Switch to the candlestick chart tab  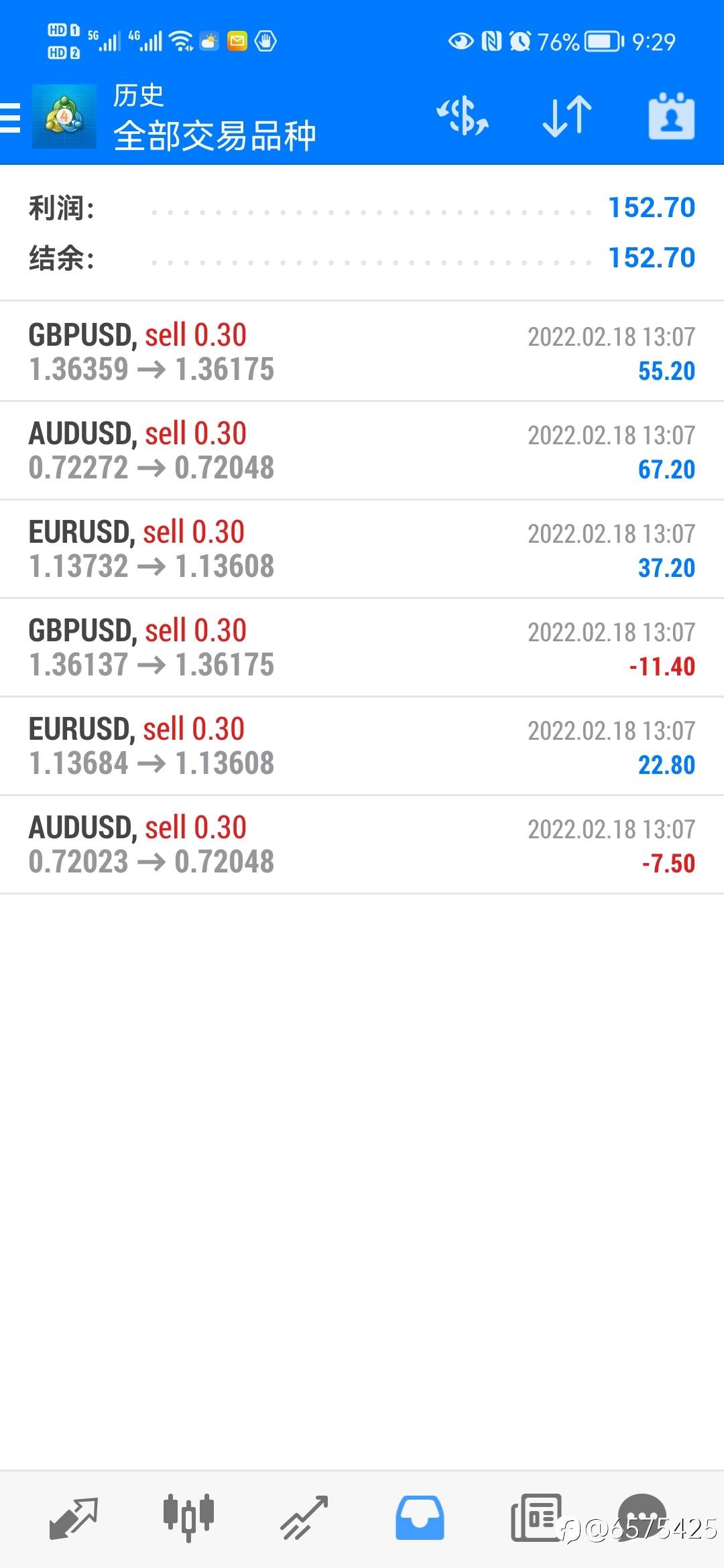tap(188, 1518)
